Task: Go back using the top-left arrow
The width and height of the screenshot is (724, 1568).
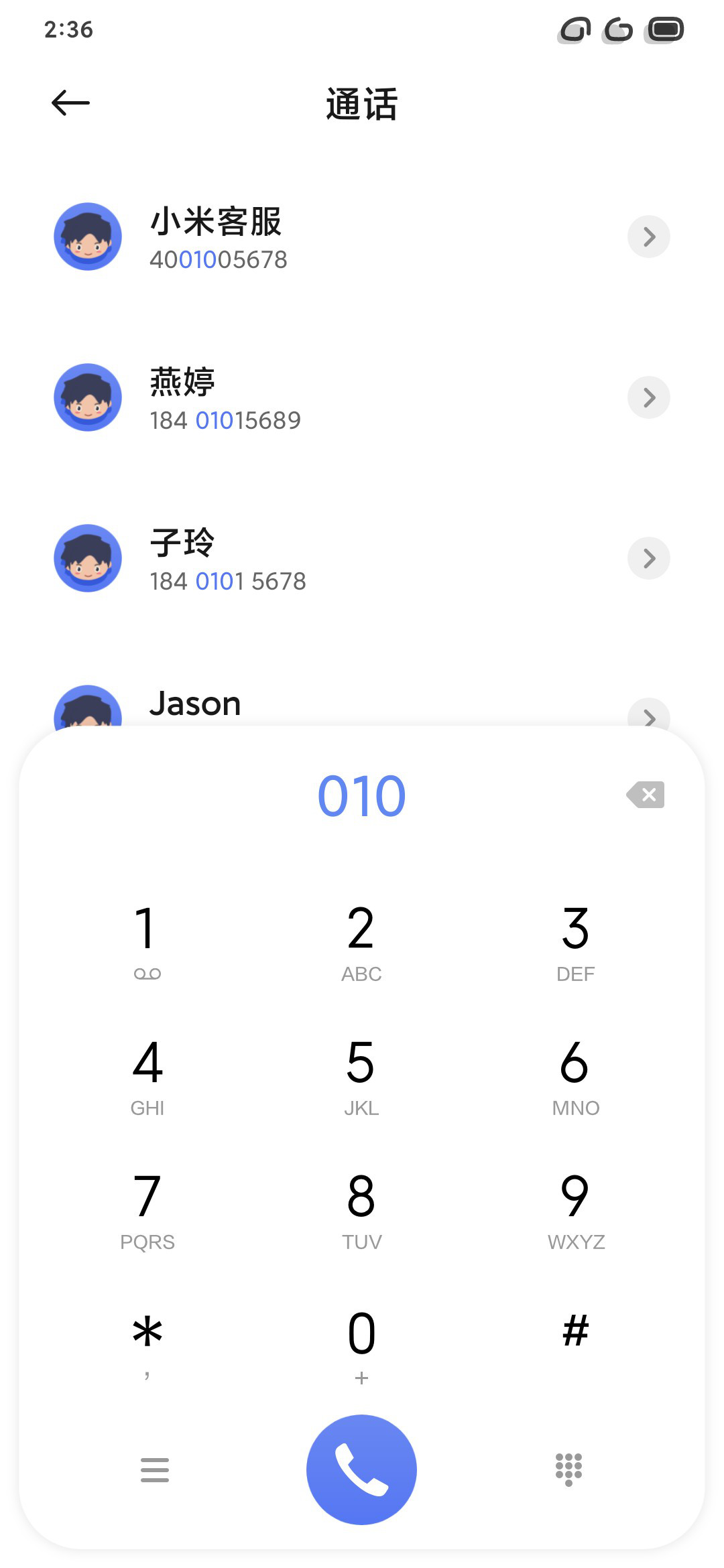Action: pyautogui.click(x=70, y=103)
